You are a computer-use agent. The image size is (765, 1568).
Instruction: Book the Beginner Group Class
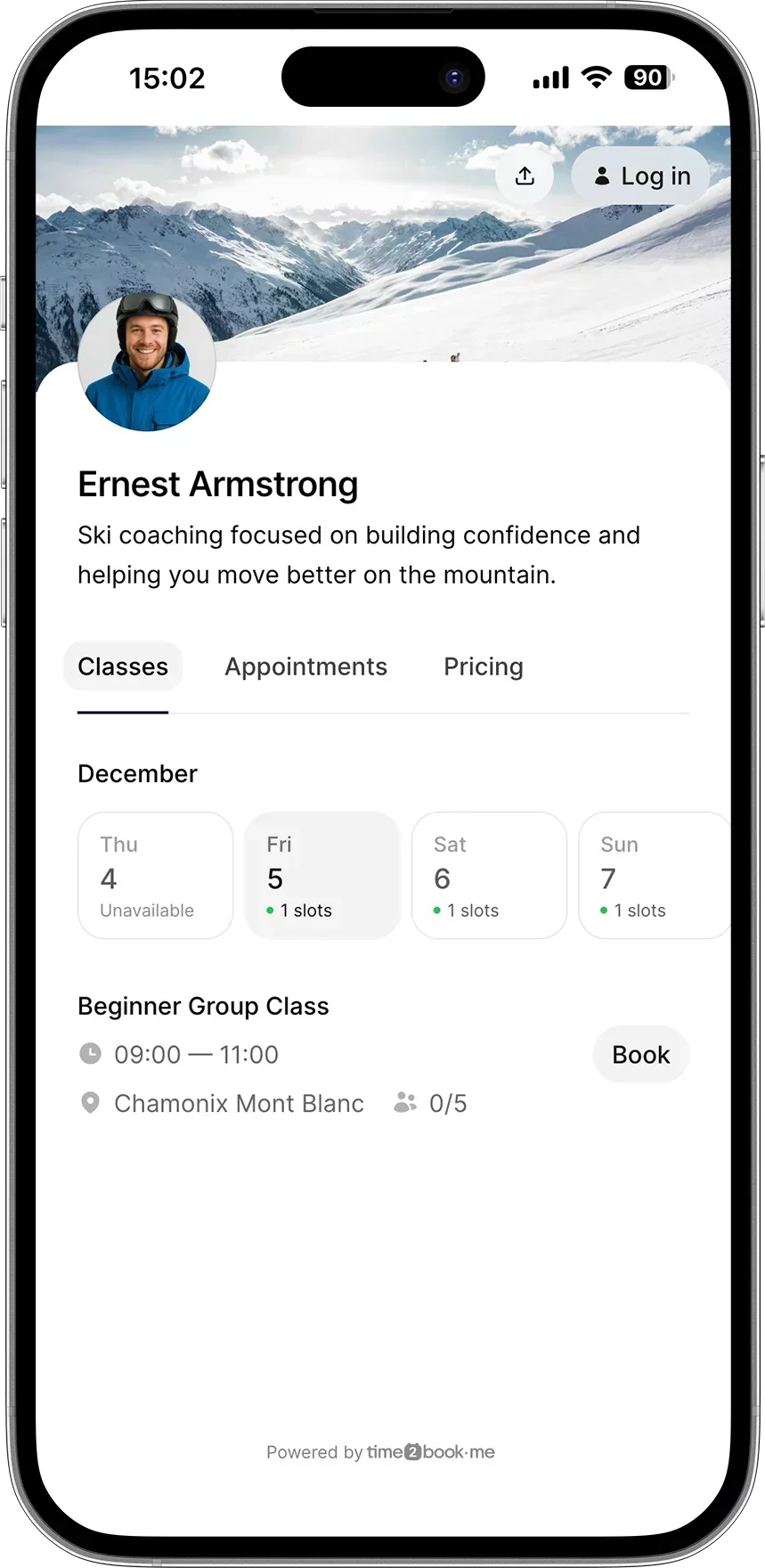click(x=639, y=1054)
